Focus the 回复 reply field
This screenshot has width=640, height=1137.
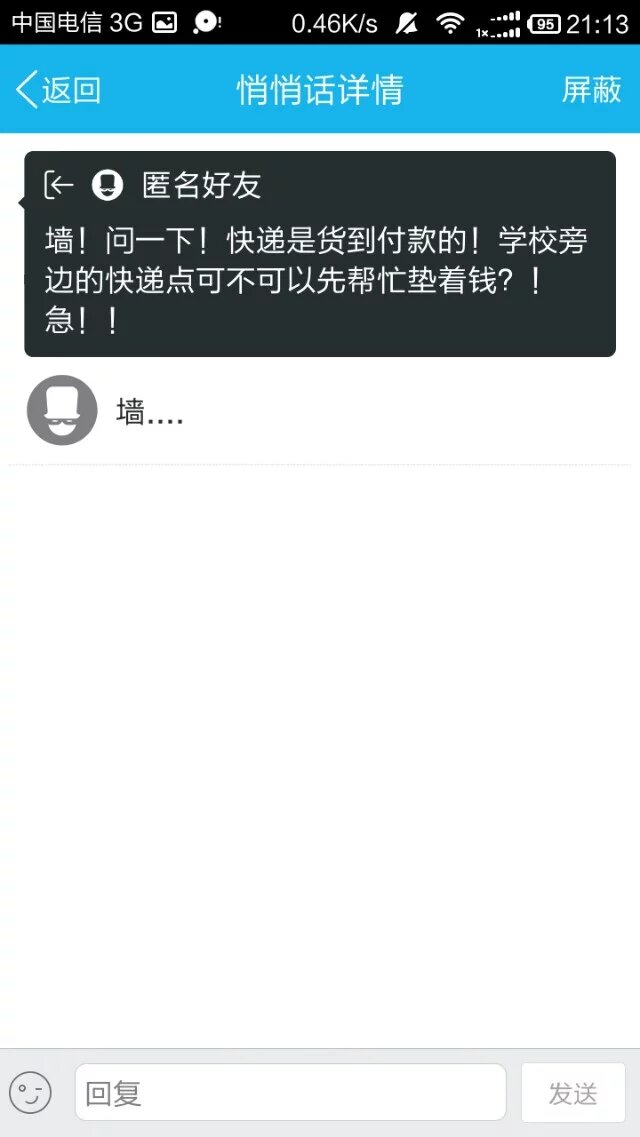click(x=290, y=1092)
